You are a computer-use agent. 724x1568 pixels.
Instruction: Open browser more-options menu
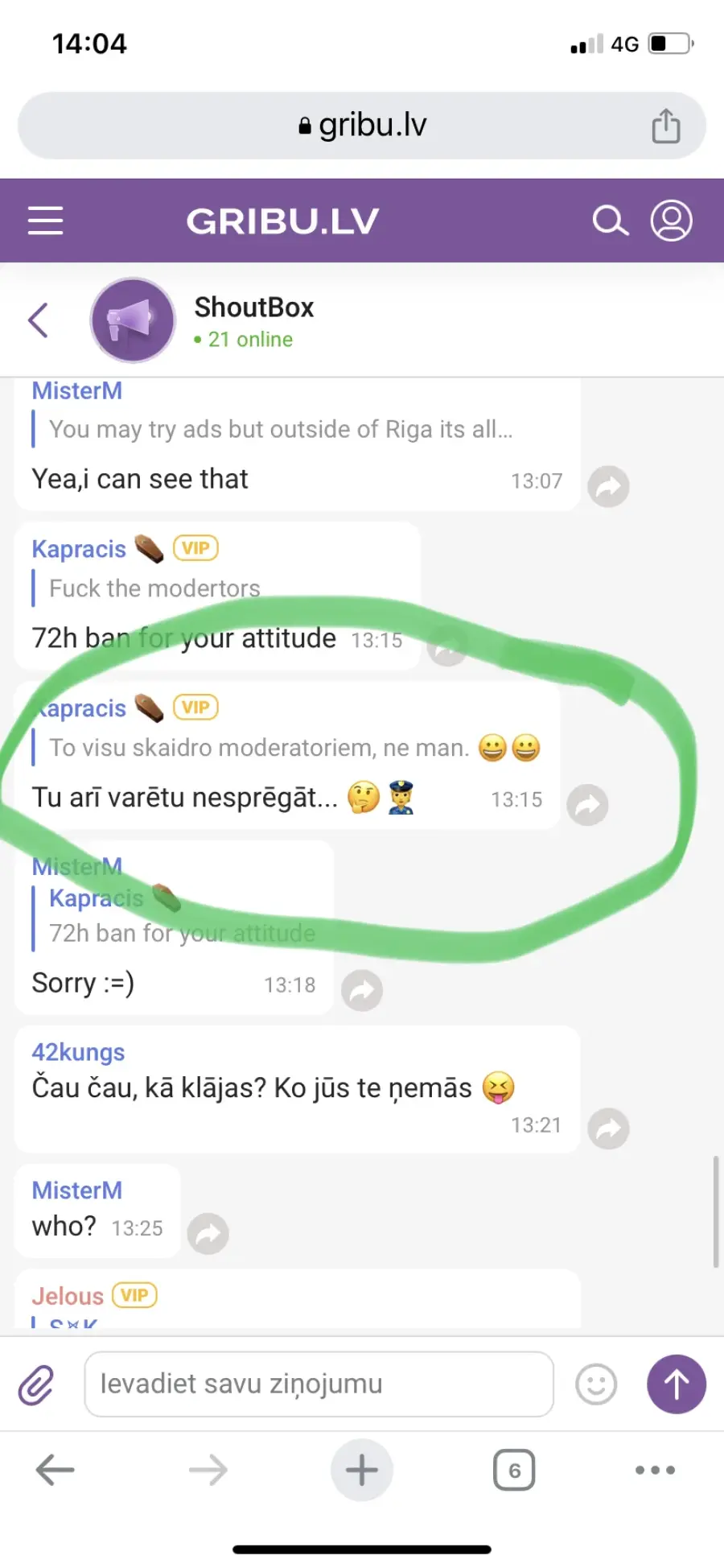pos(655,1470)
